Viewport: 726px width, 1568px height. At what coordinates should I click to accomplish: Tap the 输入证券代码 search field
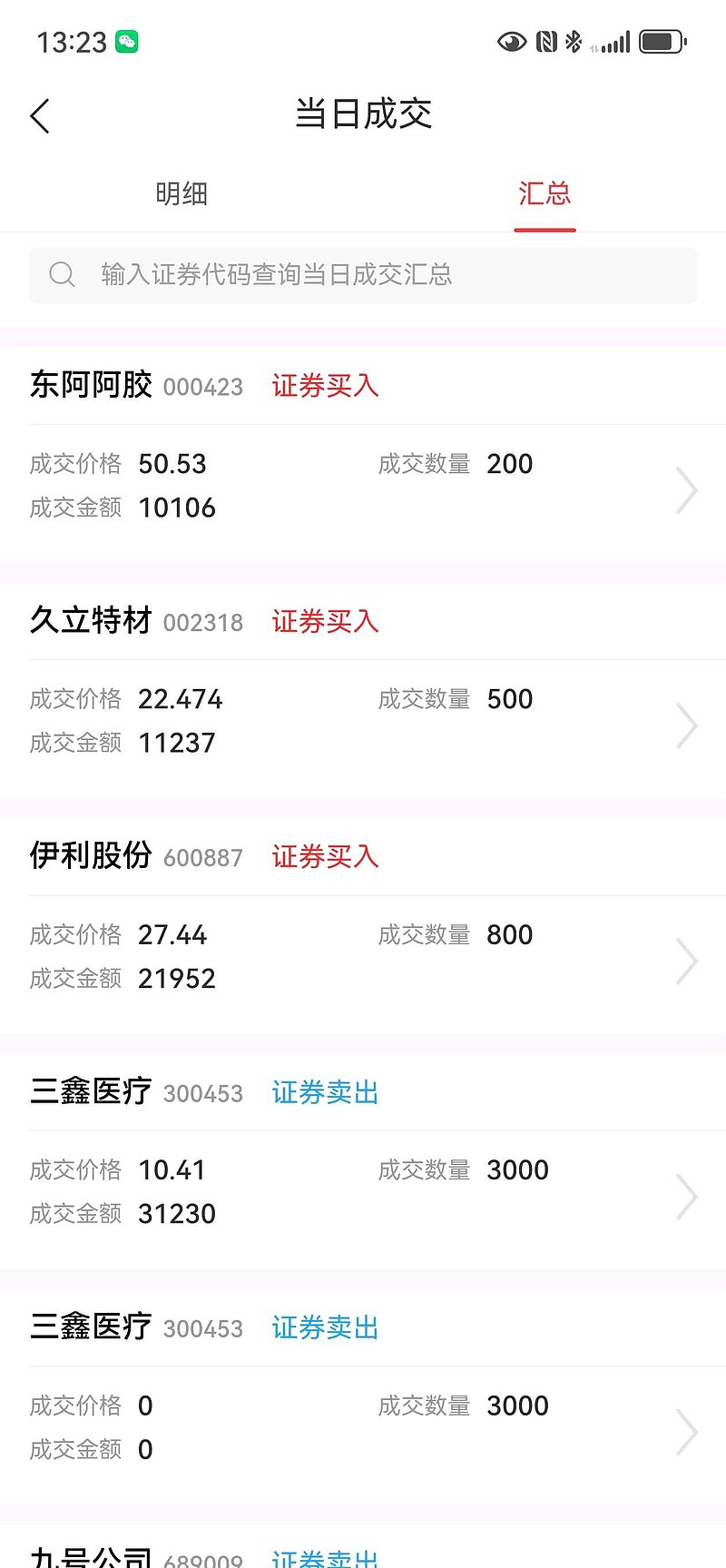[363, 275]
